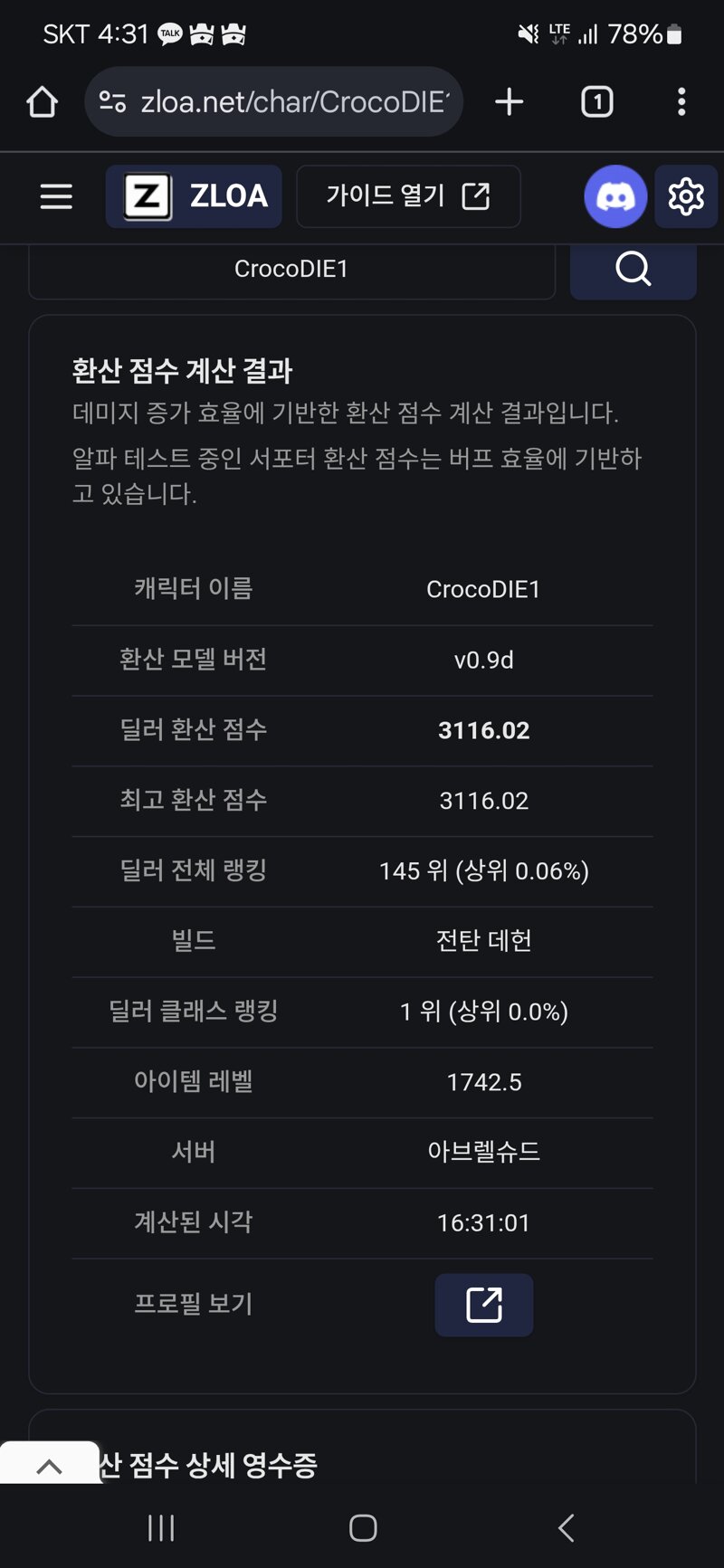Screen dimensions: 724x1568
Task: Open the 가이드 열기 guide link
Action: point(408,196)
